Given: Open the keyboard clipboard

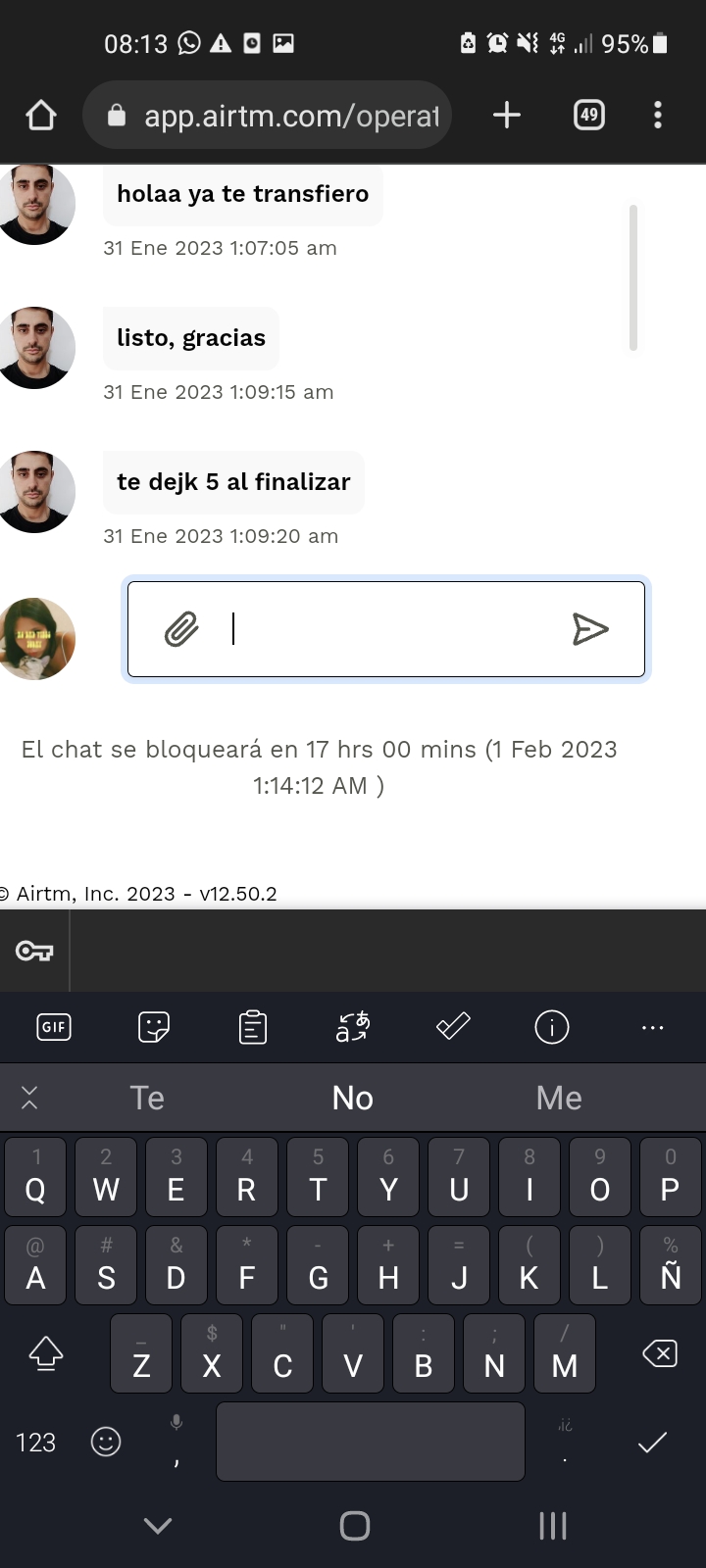Looking at the screenshot, I should pyautogui.click(x=253, y=1027).
